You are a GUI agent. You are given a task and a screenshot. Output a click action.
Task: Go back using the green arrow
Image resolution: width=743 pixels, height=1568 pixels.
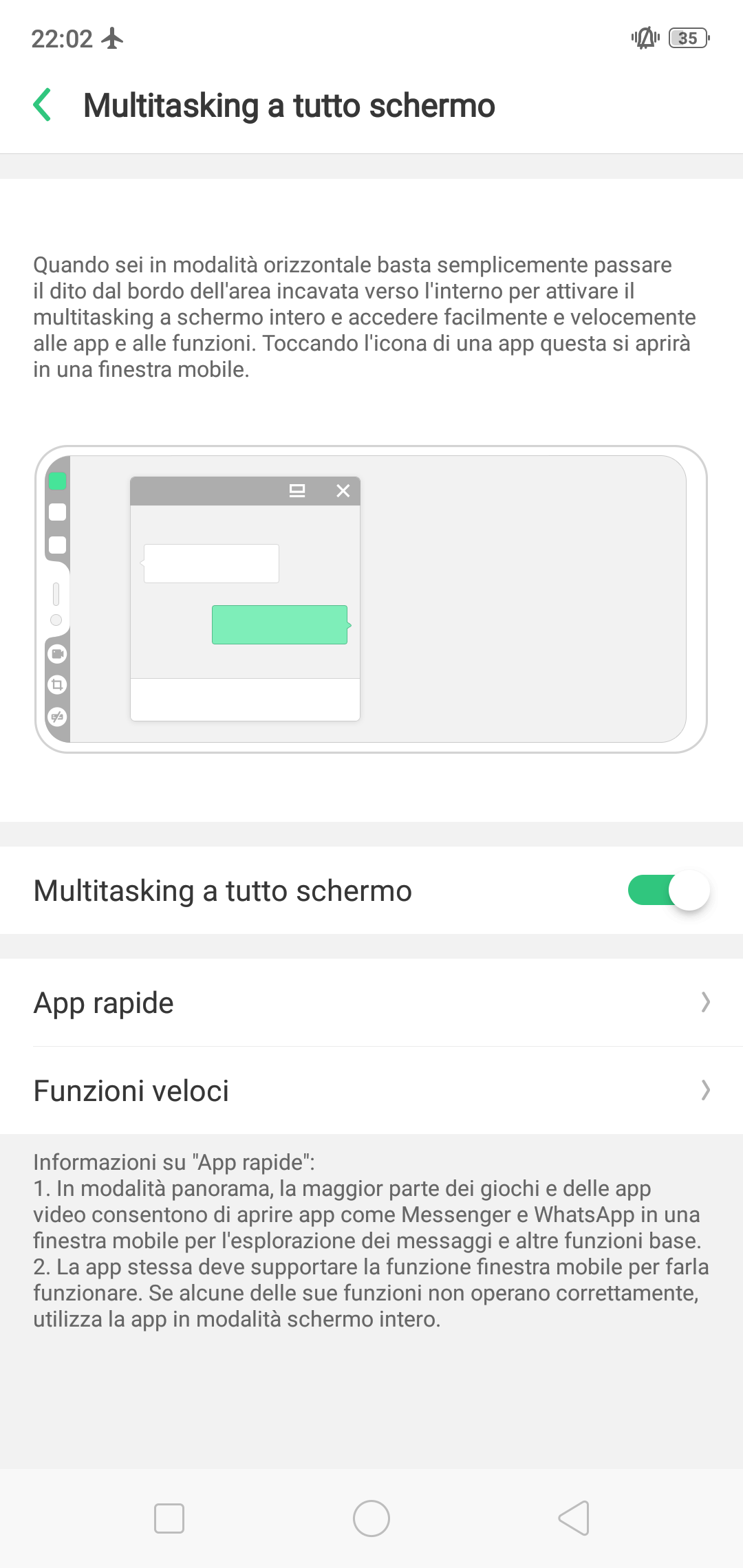[x=42, y=105]
